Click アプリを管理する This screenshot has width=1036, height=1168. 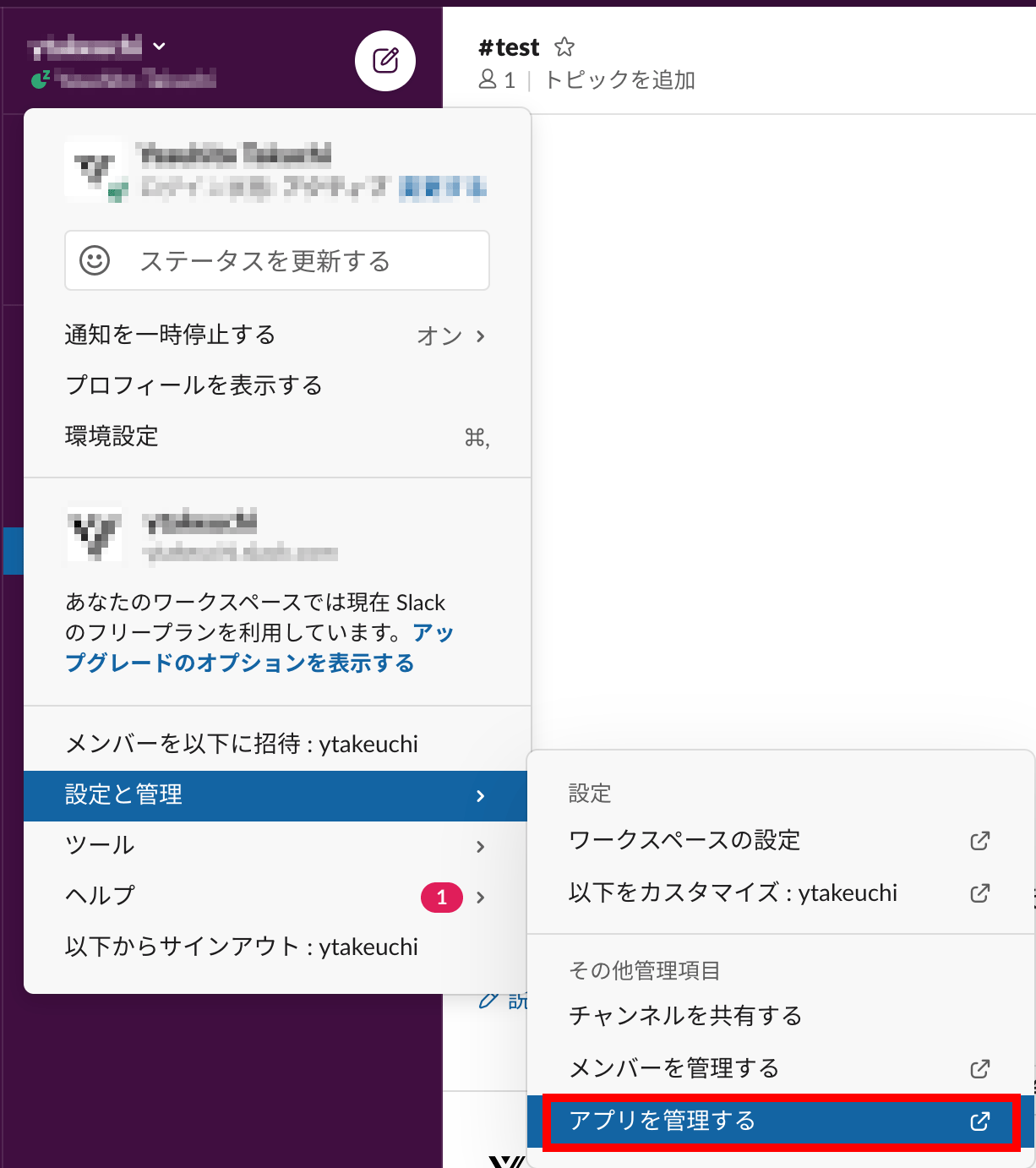point(662,1122)
